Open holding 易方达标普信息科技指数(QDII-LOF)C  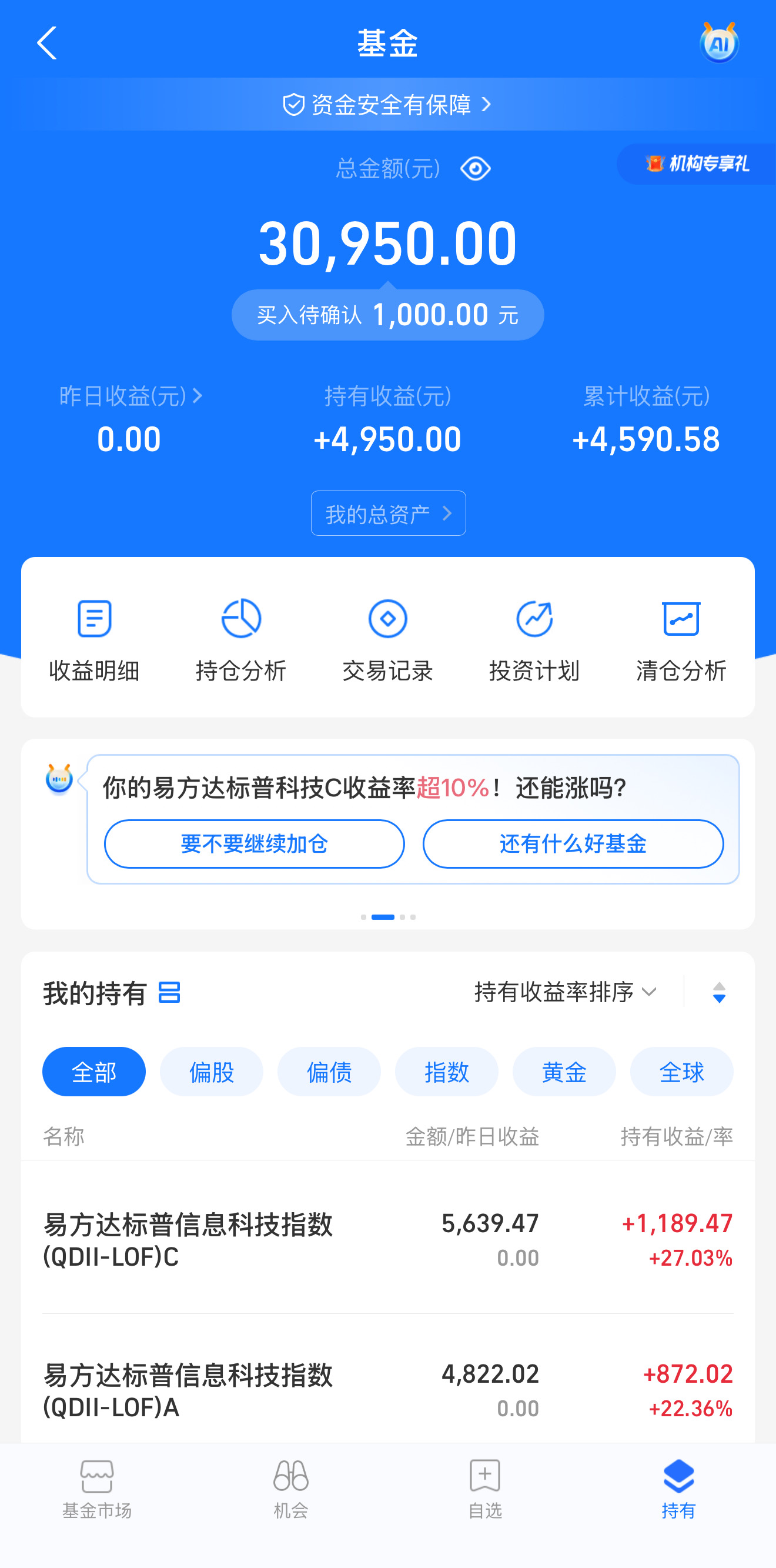[387, 1239]
